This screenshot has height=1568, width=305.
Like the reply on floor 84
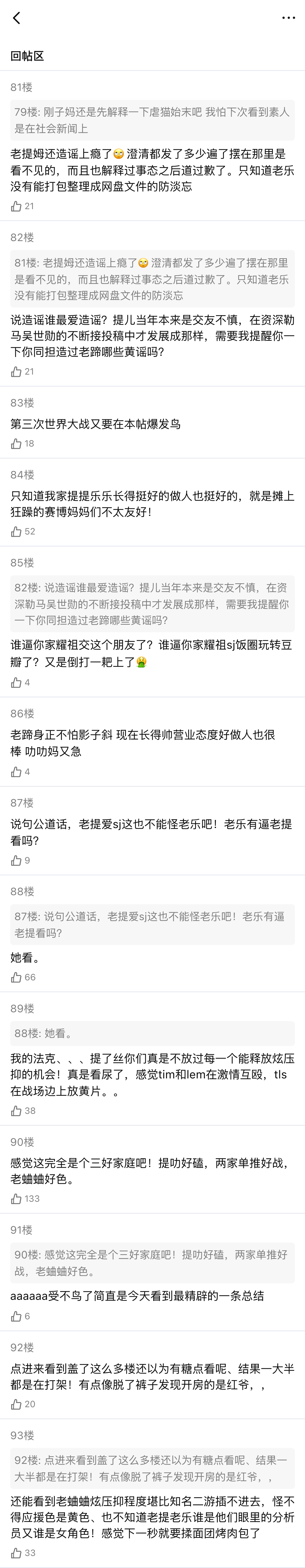(16, 531)
